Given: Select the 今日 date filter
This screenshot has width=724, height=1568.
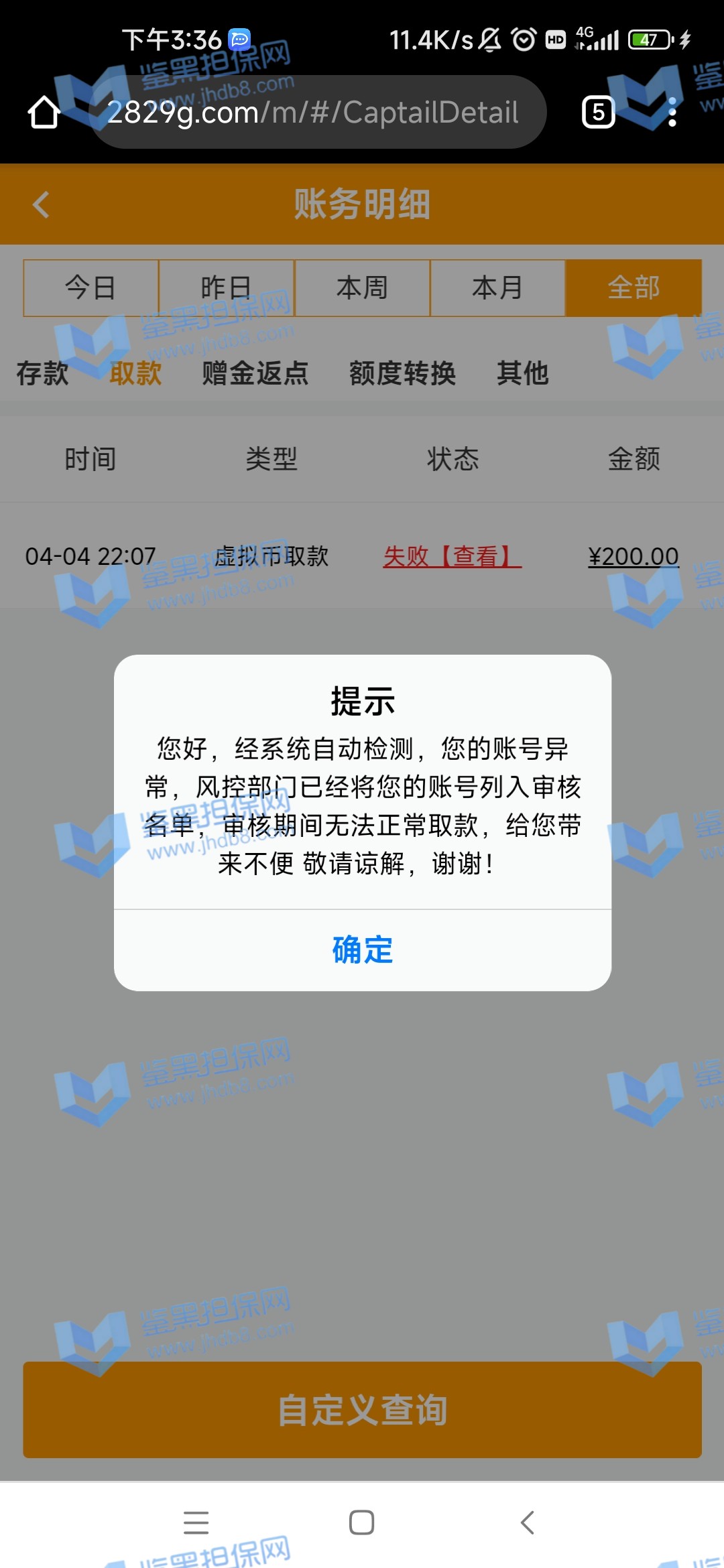Looking at the screenshot, I should 90,288.
